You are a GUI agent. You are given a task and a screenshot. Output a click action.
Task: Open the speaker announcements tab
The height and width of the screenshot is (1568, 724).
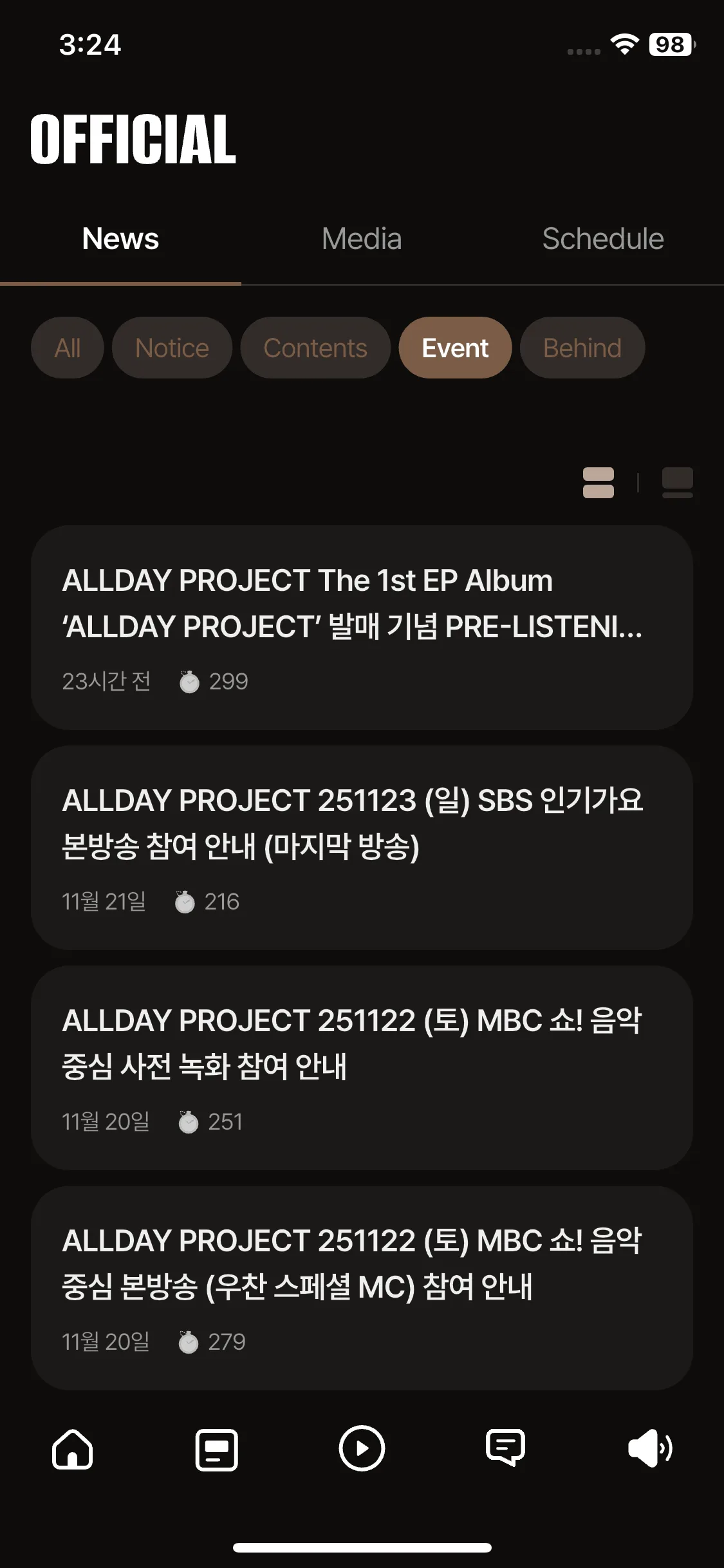[650, 1450]
